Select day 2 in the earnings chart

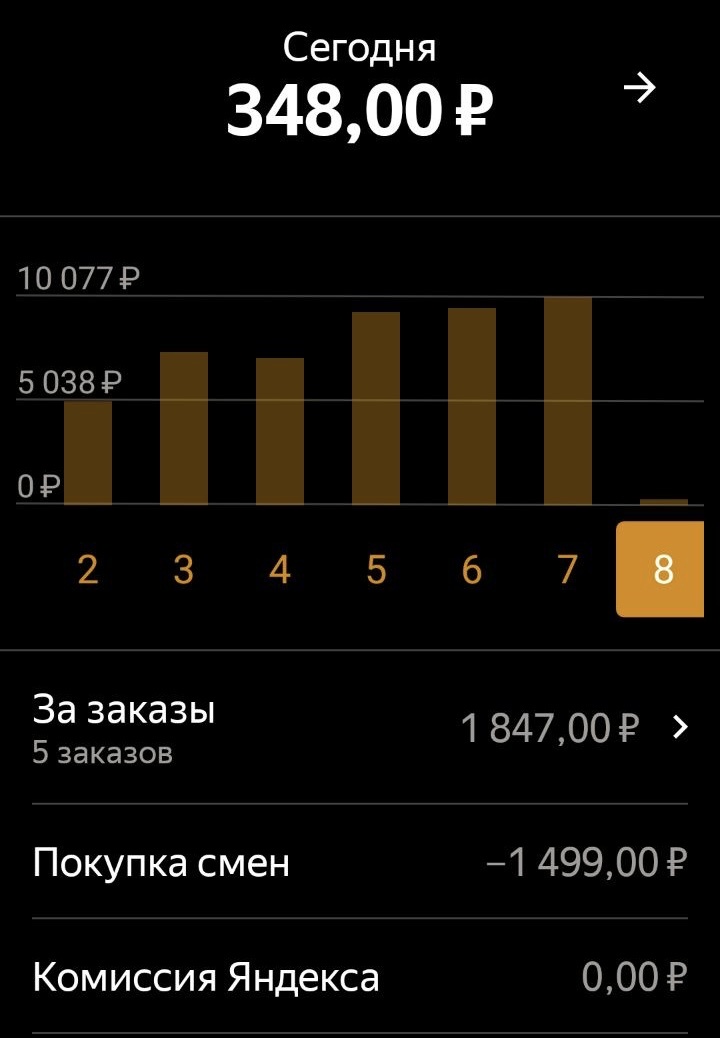click(88, 569)
